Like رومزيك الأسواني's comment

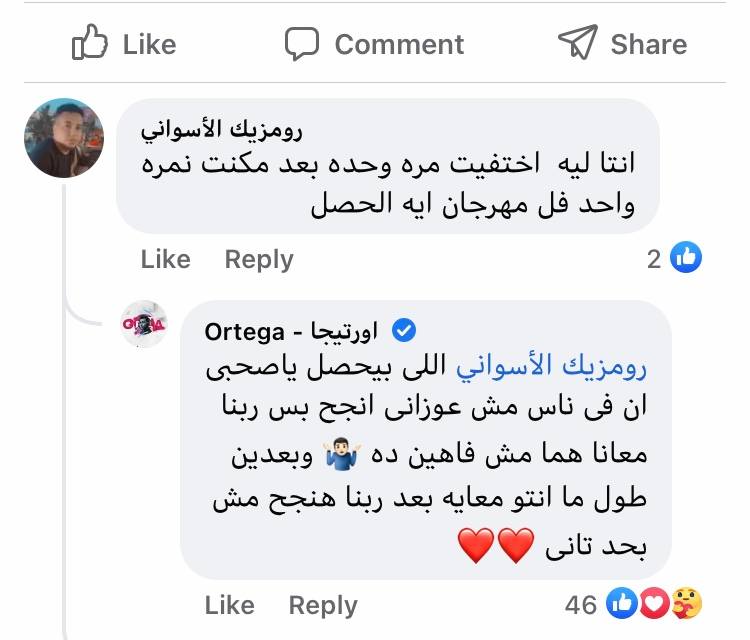[165, 259]
